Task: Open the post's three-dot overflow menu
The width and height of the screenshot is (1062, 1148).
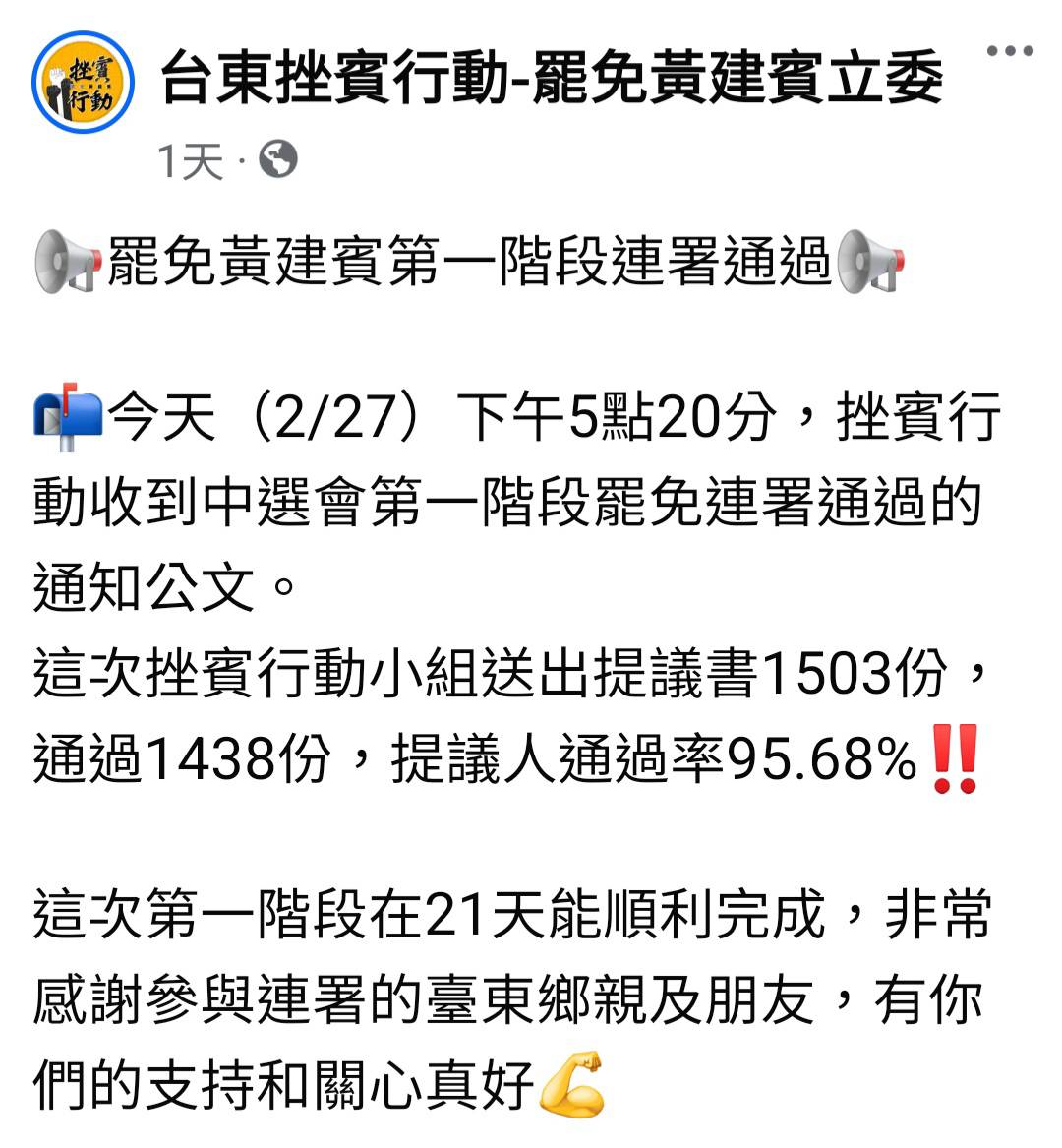Action: (x=1010, y=51)
